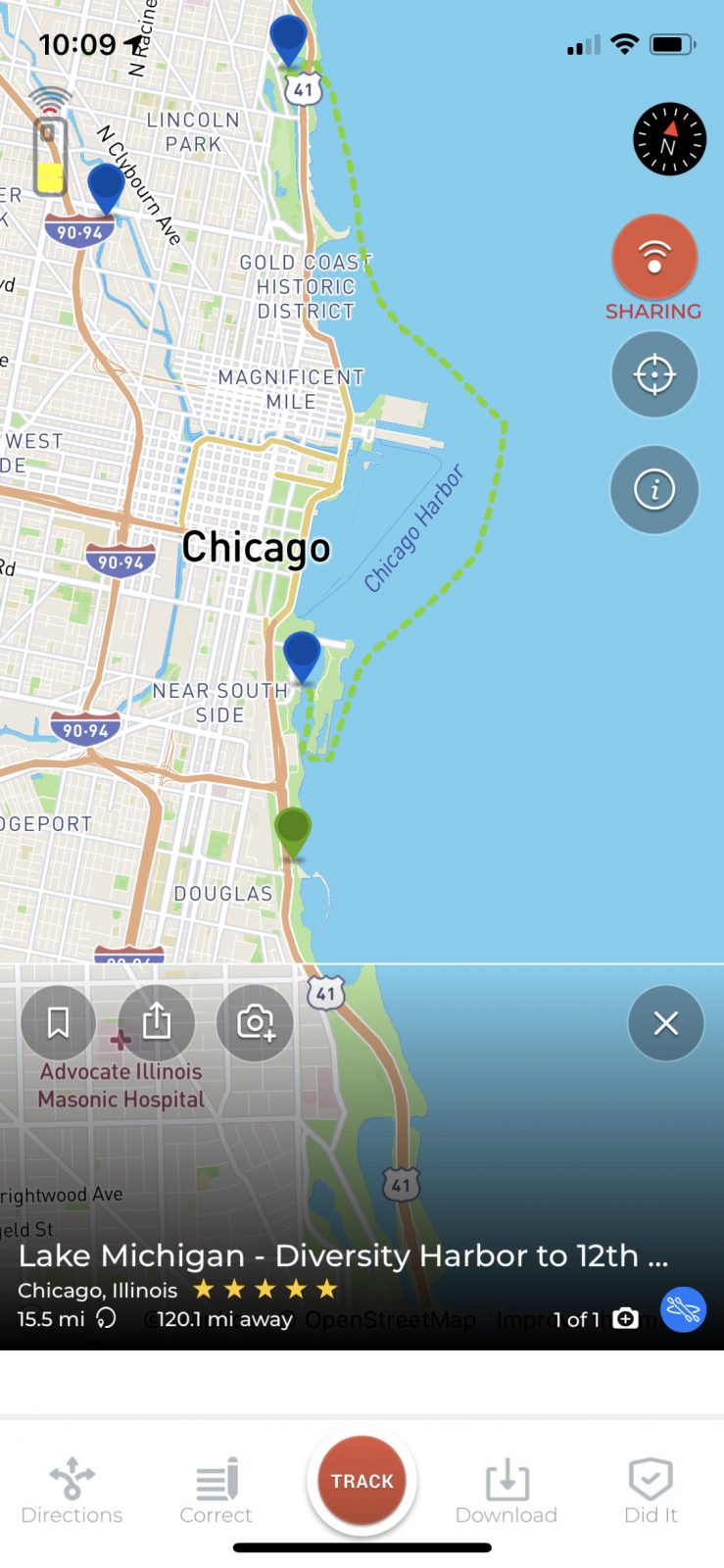724x1568 pixels.
Task: Get Directions to the trail
Action: [72, 1490]
